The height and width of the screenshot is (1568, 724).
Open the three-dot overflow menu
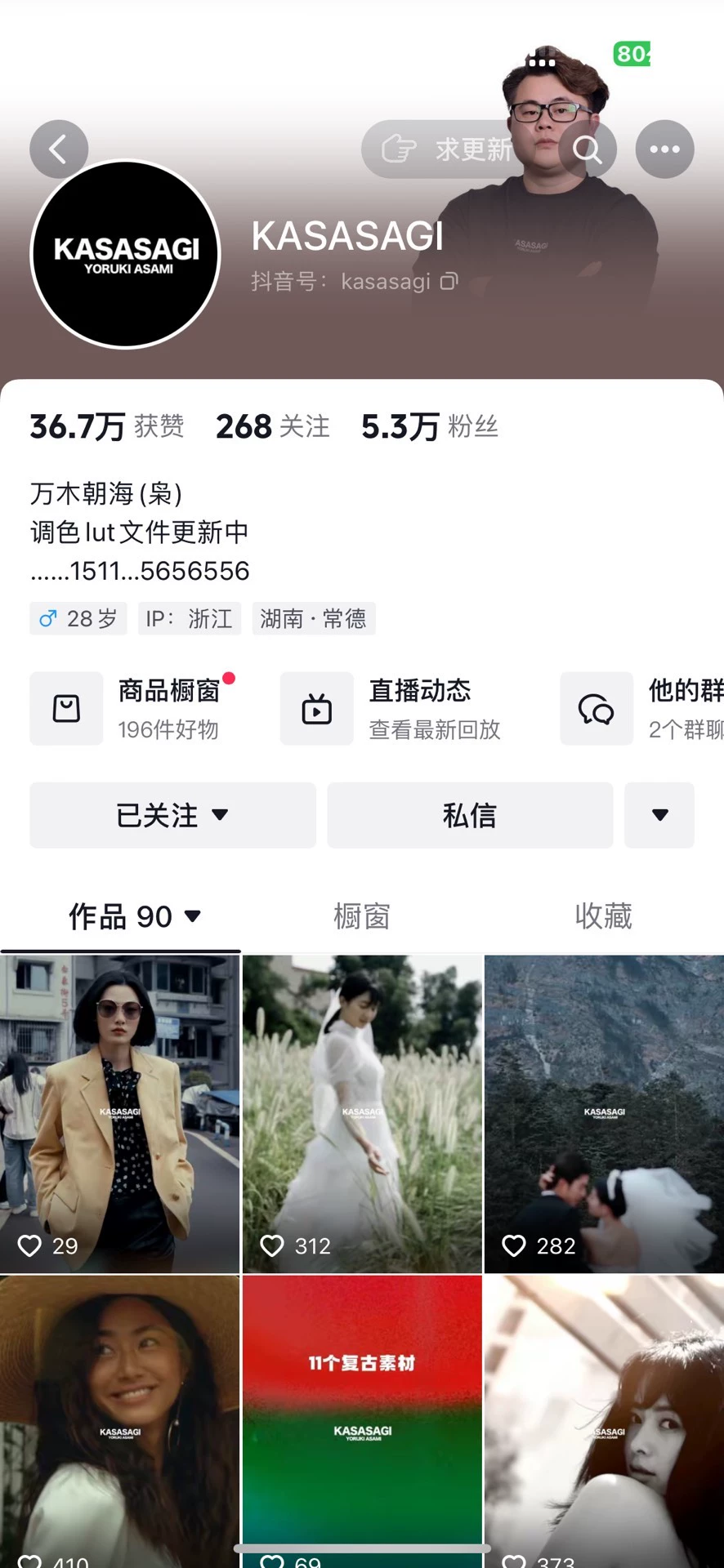(x=664, y=149)
